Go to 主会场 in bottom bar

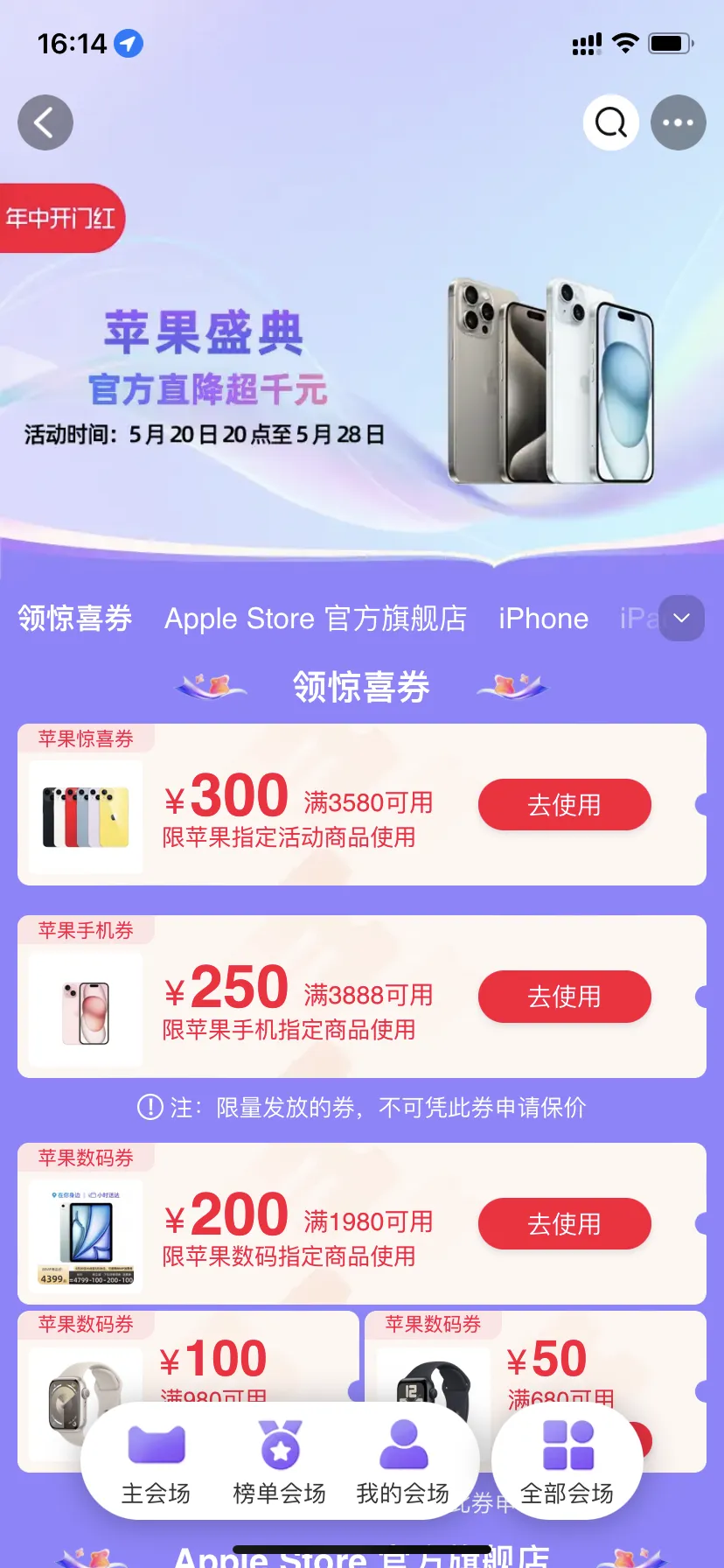tap(156, 1463)
